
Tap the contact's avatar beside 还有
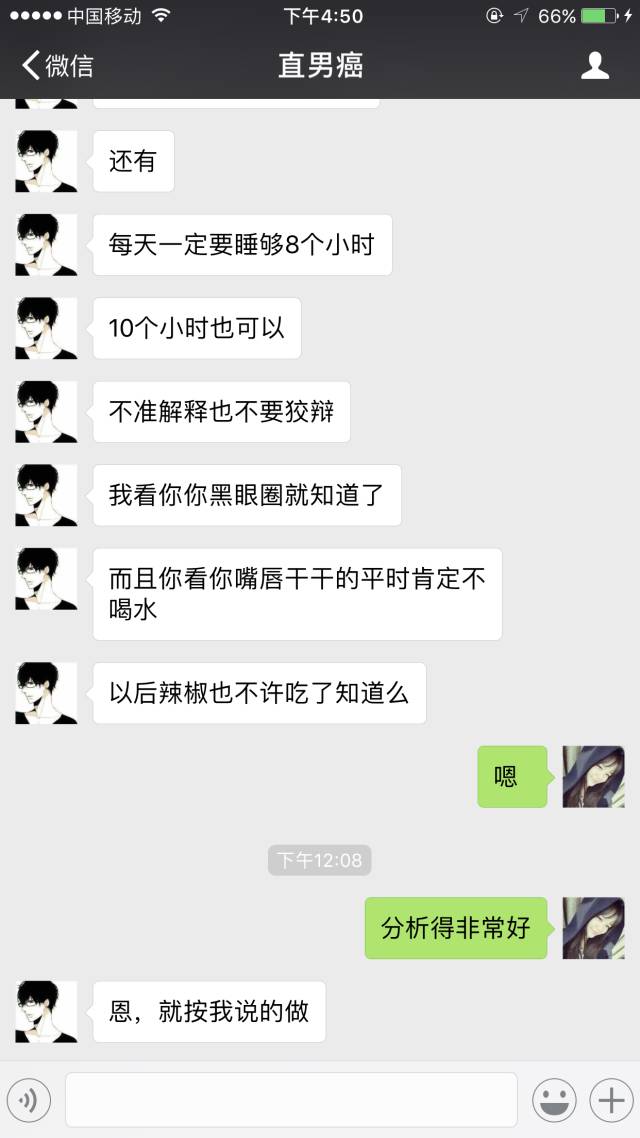[x=46, y=161]
